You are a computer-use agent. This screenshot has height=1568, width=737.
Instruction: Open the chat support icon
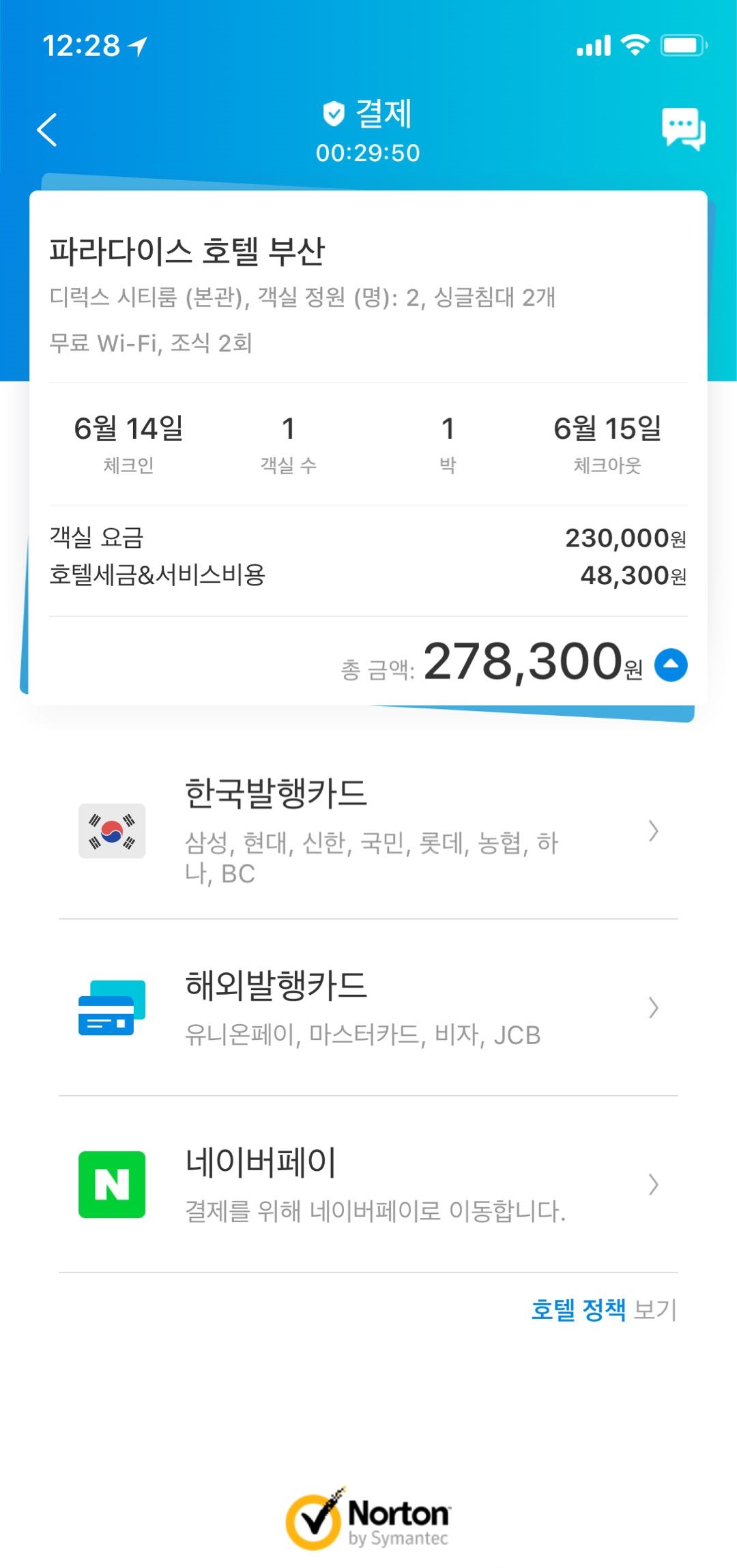point(683,129)
